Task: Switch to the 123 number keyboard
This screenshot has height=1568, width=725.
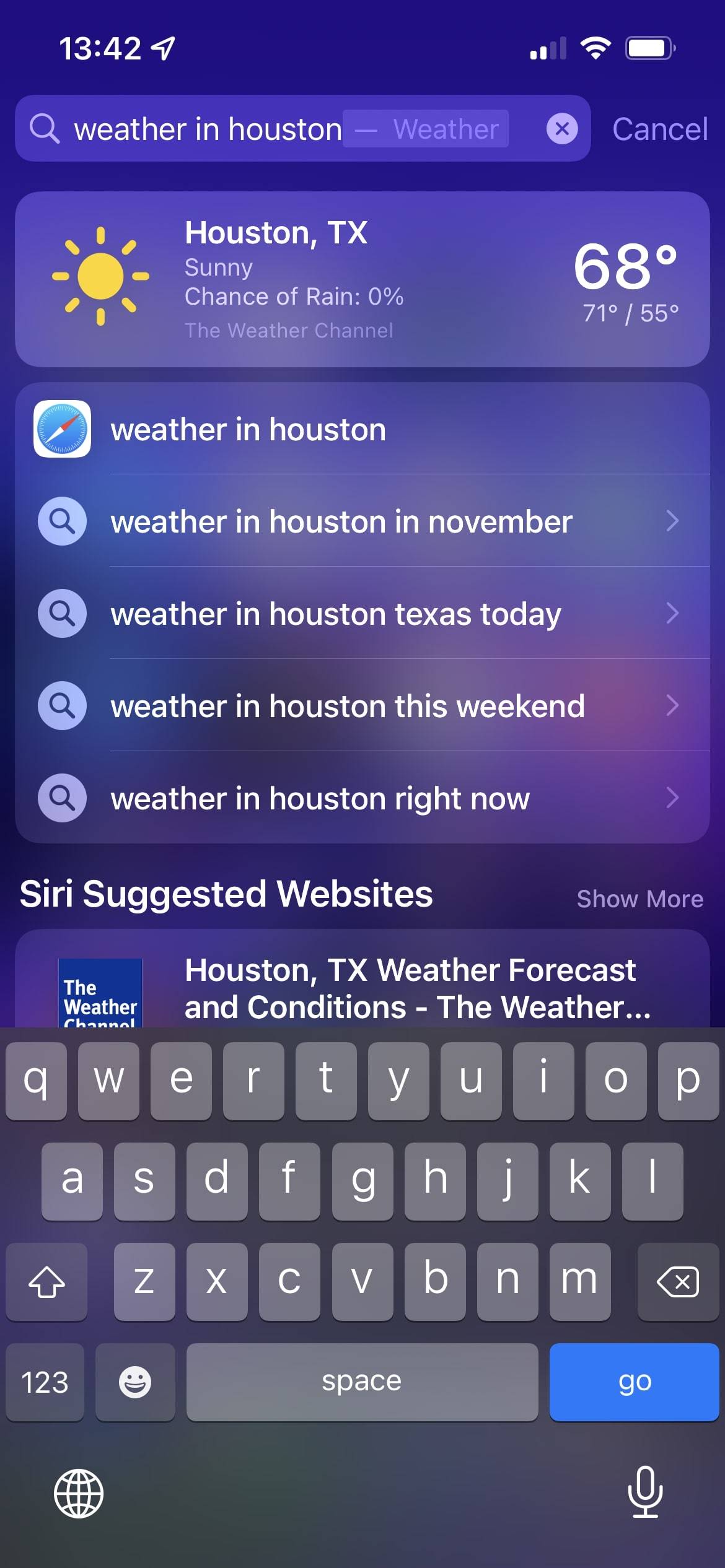Action: (45, 1382)
